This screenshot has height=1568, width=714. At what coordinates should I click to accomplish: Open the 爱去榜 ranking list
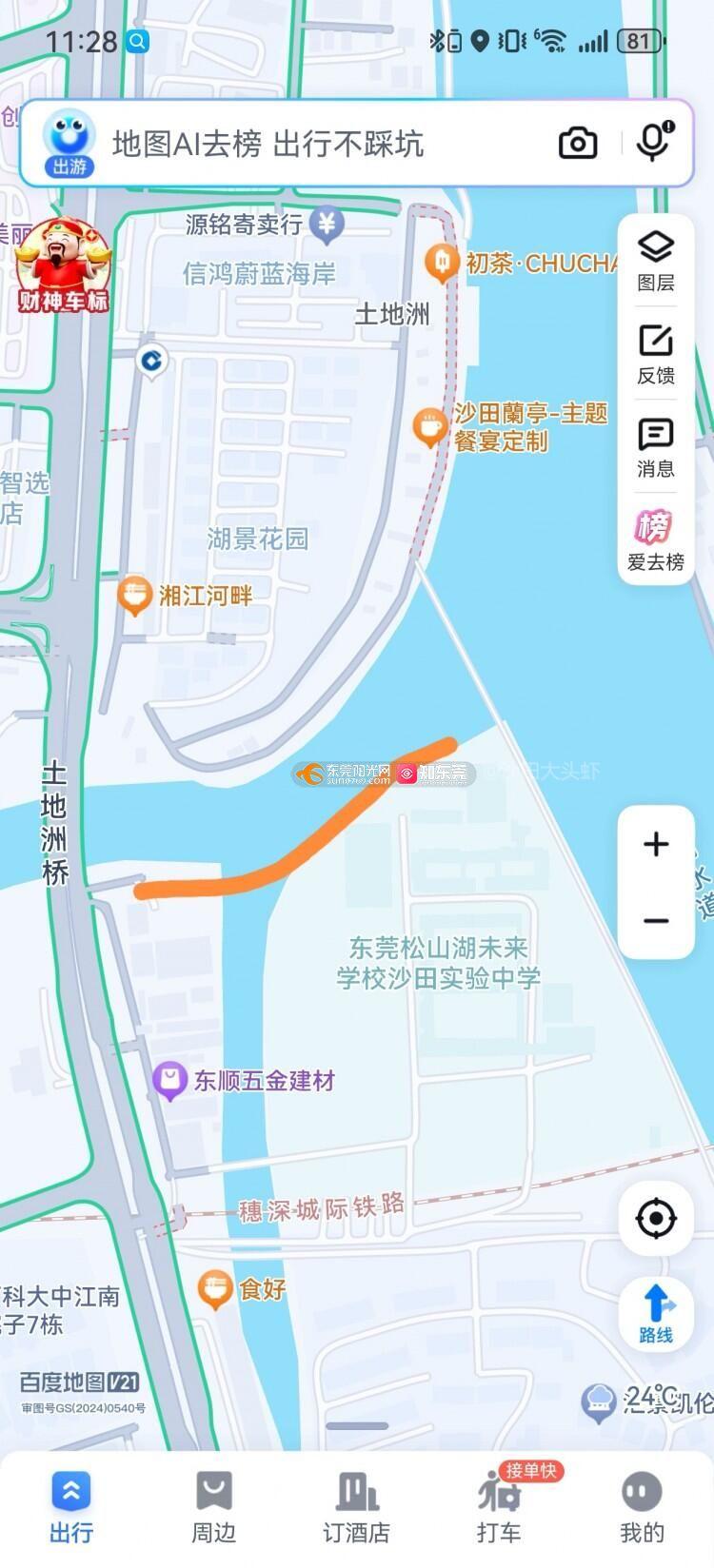point(656,539)
